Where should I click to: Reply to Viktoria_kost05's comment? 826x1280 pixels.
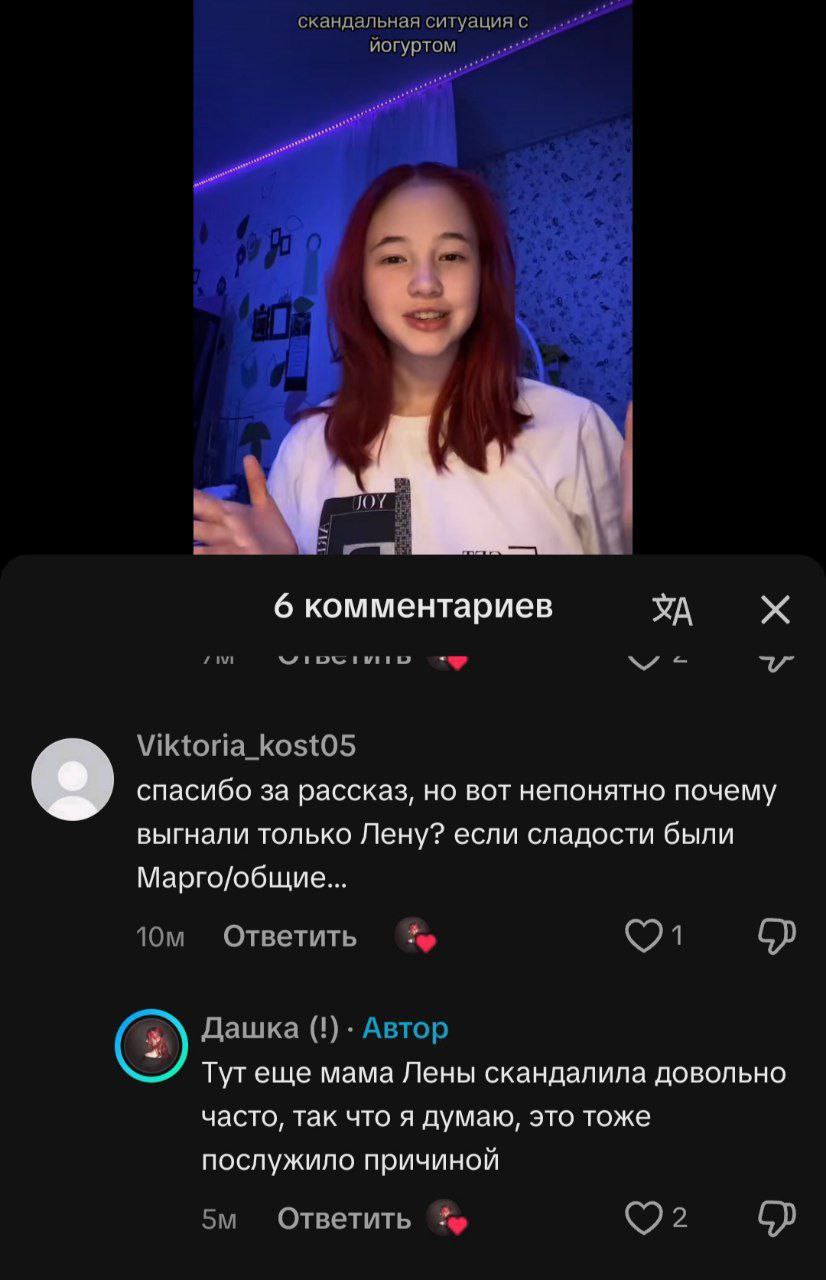[289, 936]
